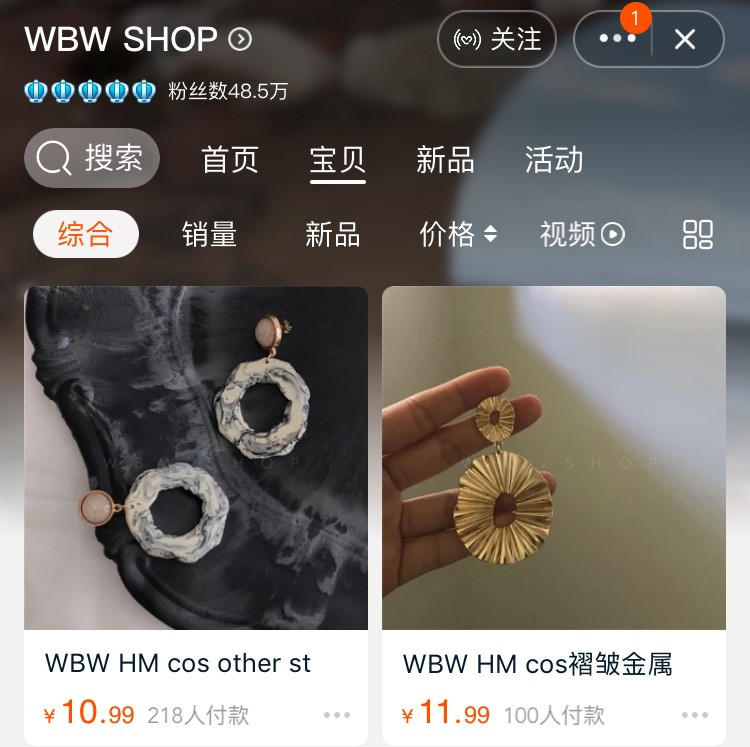750x747 pixels.
Task: Open the three-dot more options menu
Action: pos(616,39)
